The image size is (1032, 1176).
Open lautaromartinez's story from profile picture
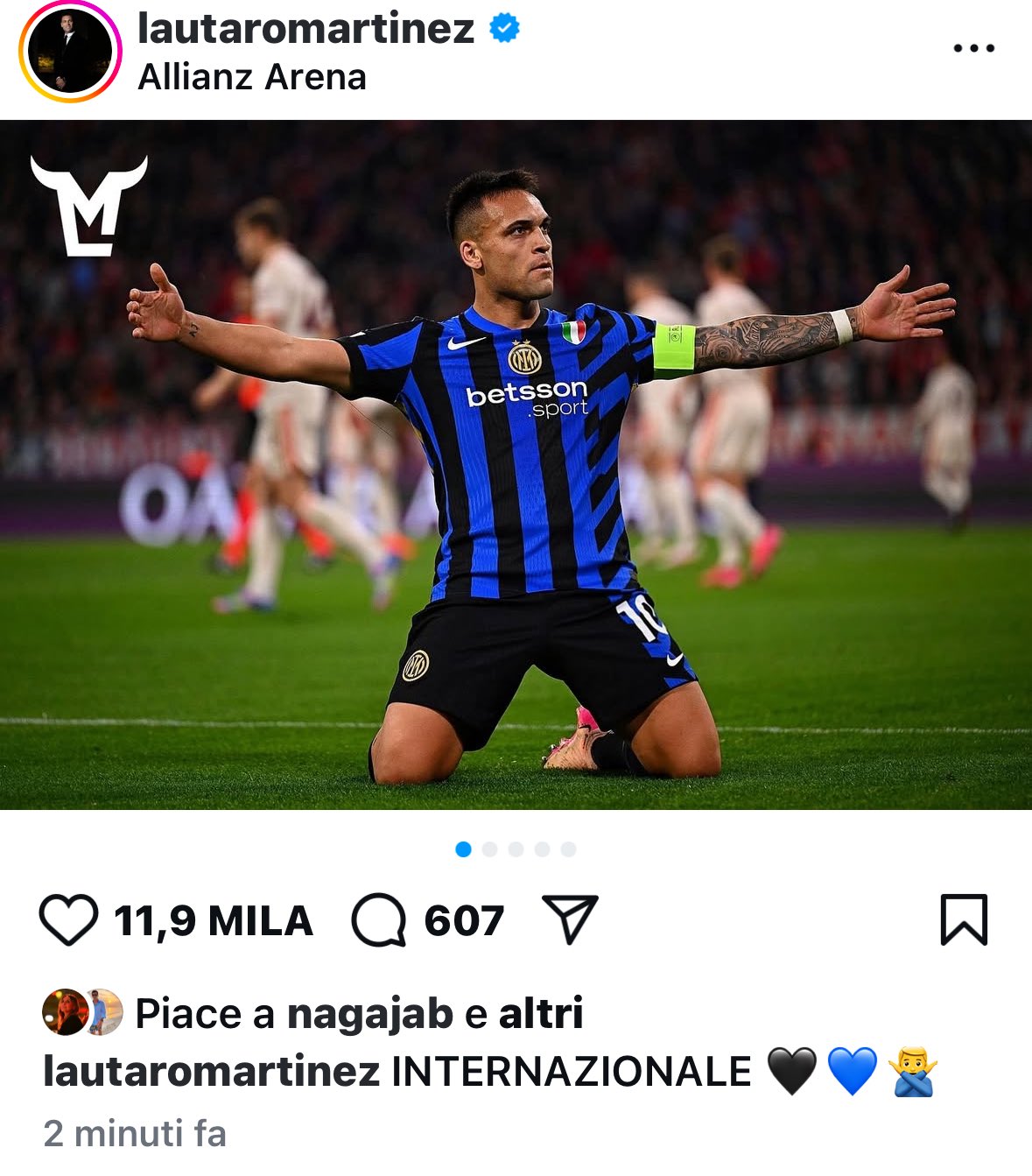click(70, 52)
